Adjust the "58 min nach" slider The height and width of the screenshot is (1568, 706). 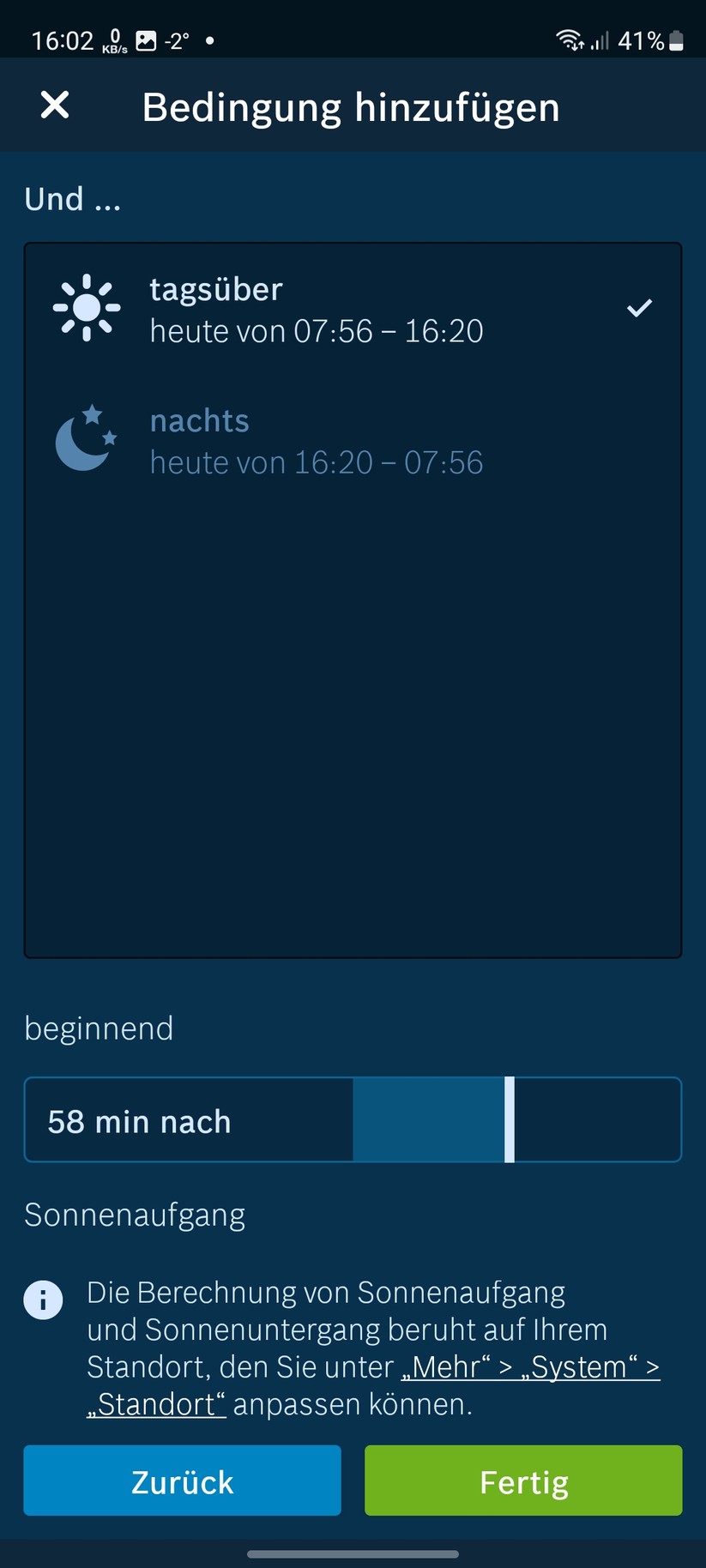click(x=353, y=1120)
